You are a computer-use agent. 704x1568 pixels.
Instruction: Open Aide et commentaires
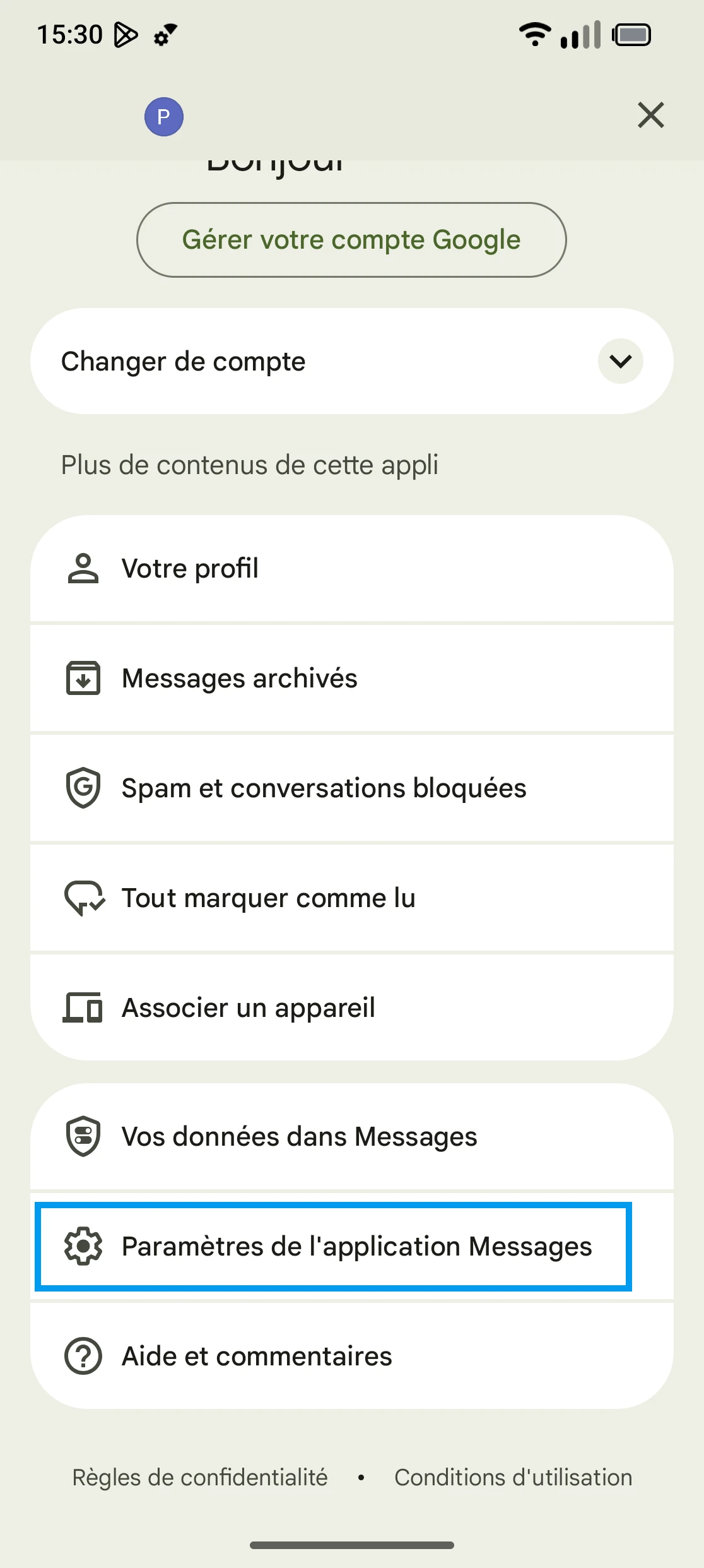[351, 1357]
